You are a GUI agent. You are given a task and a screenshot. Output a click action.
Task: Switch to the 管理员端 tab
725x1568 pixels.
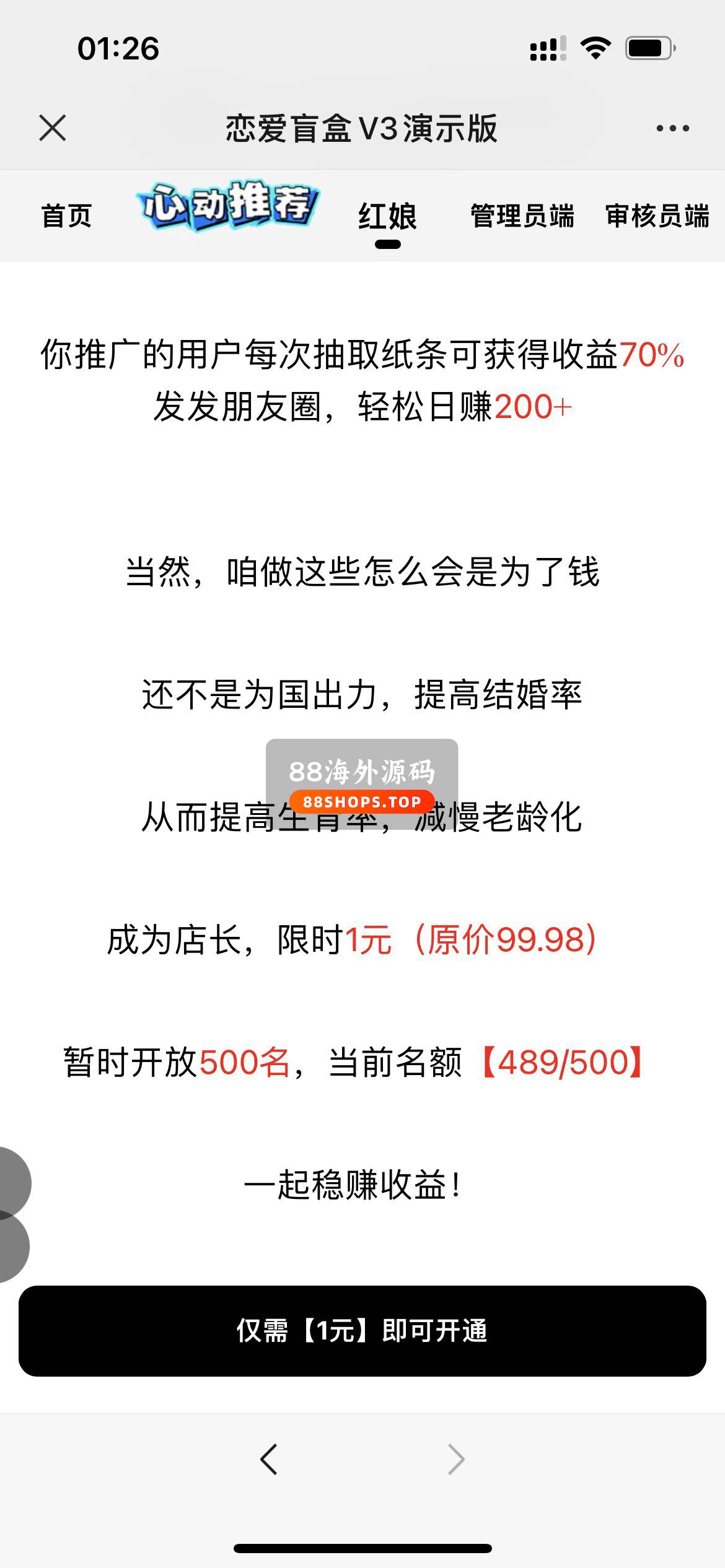pos(522,216)
